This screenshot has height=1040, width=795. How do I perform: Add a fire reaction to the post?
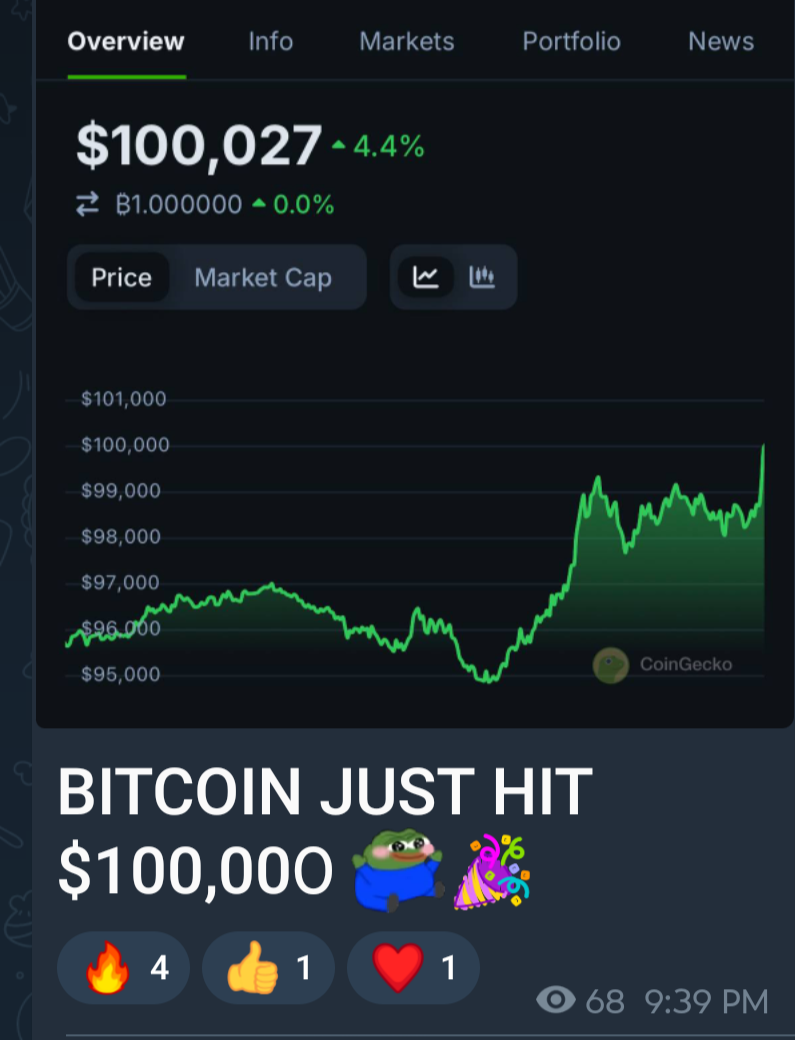click(123, 967)
